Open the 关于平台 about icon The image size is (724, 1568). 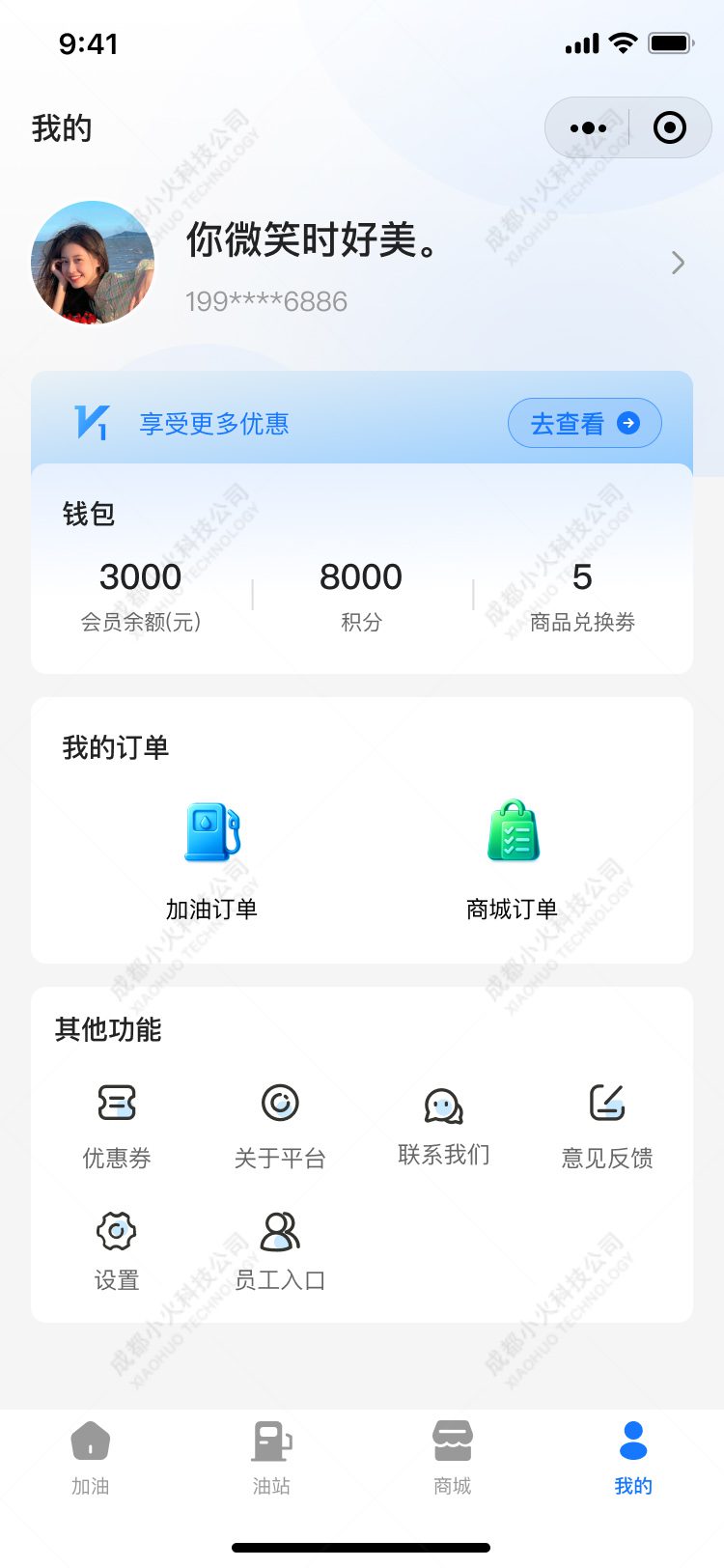[x=279, y=1104]
